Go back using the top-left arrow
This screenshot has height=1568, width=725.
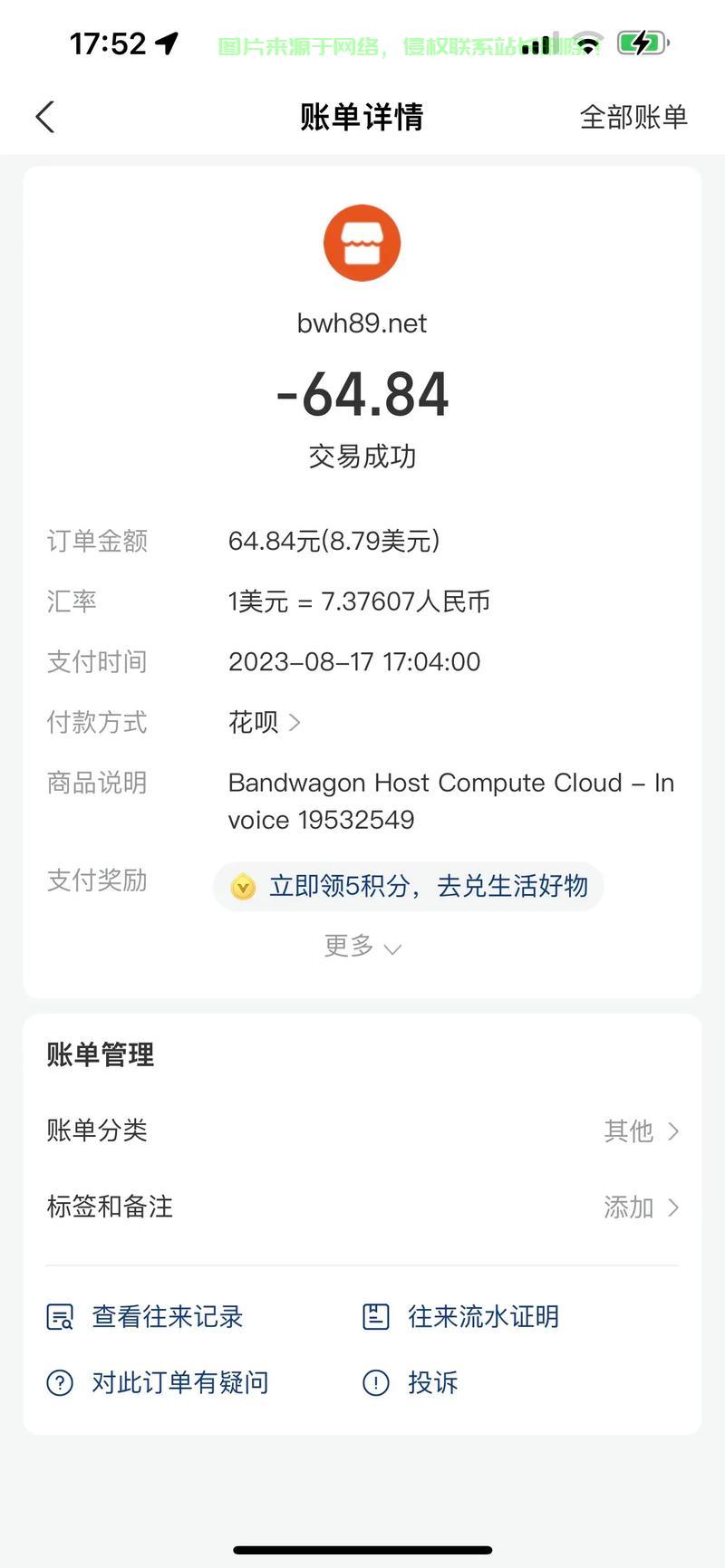[x=45, y=117]
